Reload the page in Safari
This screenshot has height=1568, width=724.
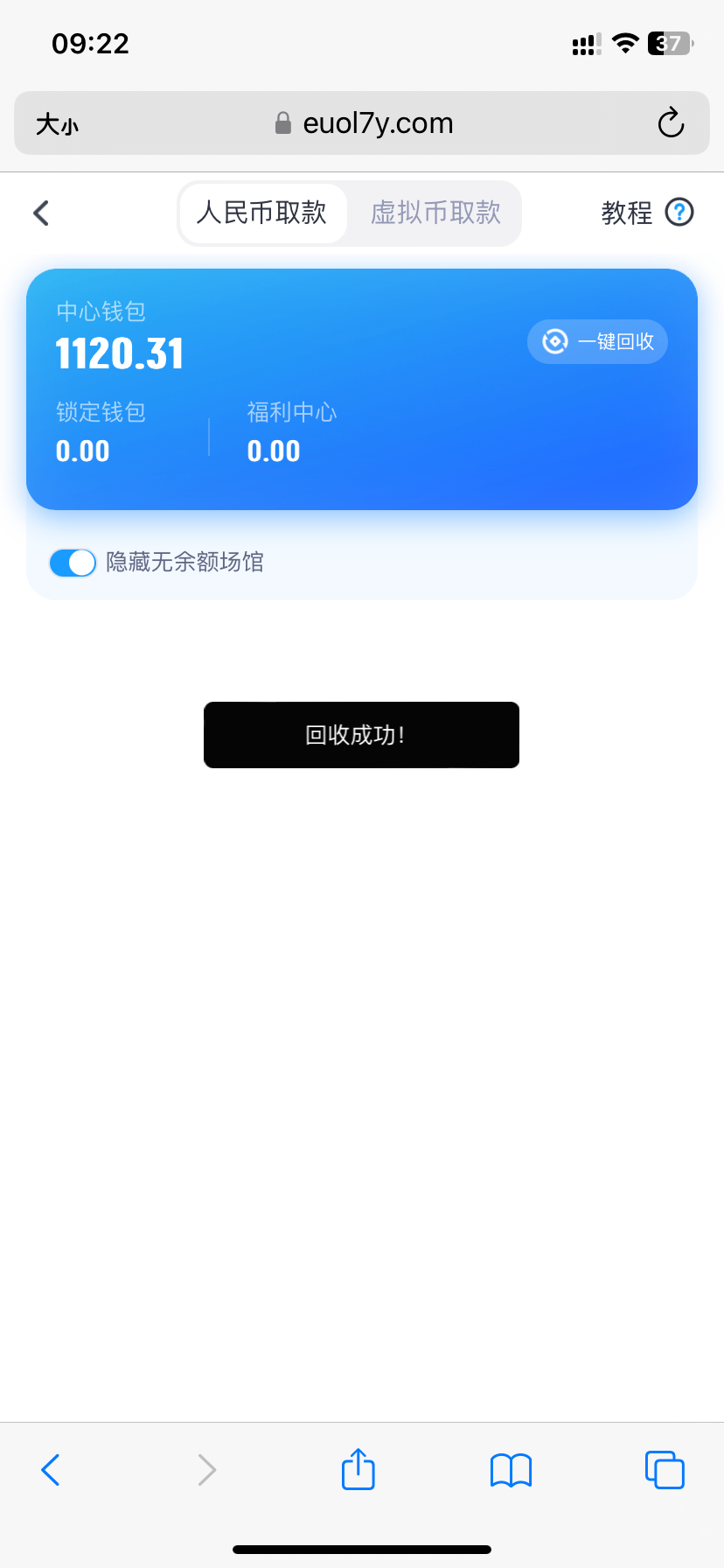tap(671, 123)
